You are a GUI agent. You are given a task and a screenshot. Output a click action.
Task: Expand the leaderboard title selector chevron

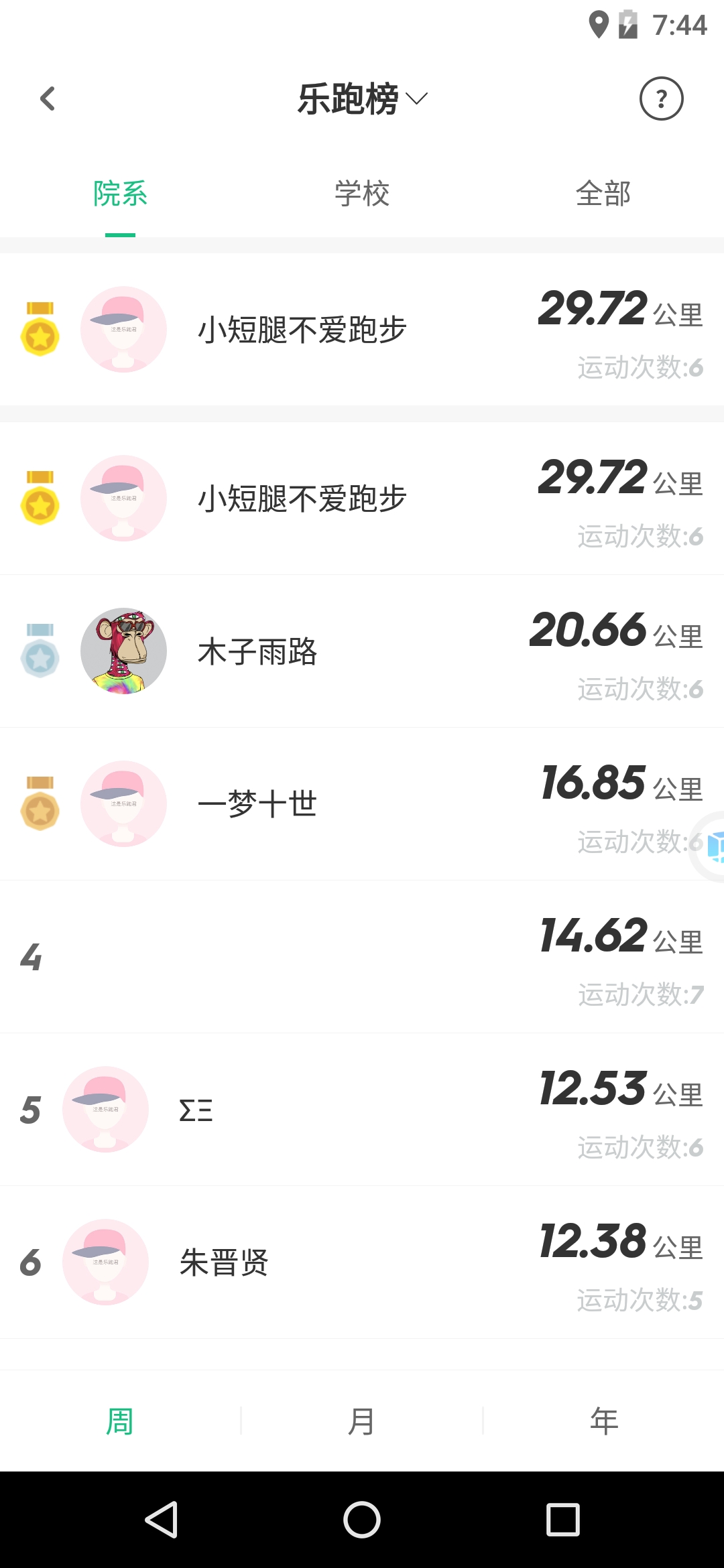tap(417, 99)
